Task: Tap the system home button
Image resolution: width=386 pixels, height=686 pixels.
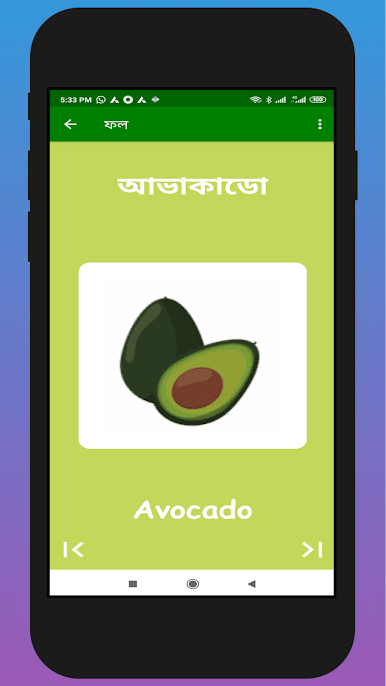Action: click(193, 584)
